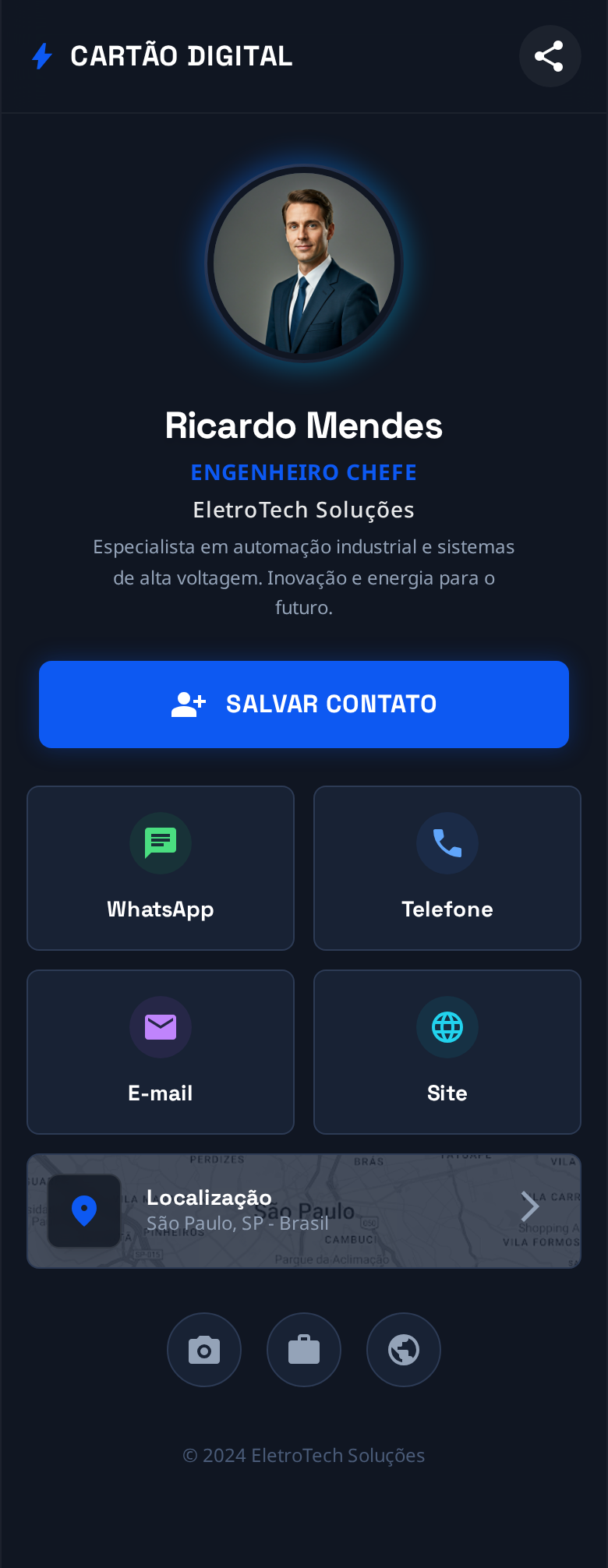608x1568 pixels.
Task: Click the location pin icon
Action: 83,1210
